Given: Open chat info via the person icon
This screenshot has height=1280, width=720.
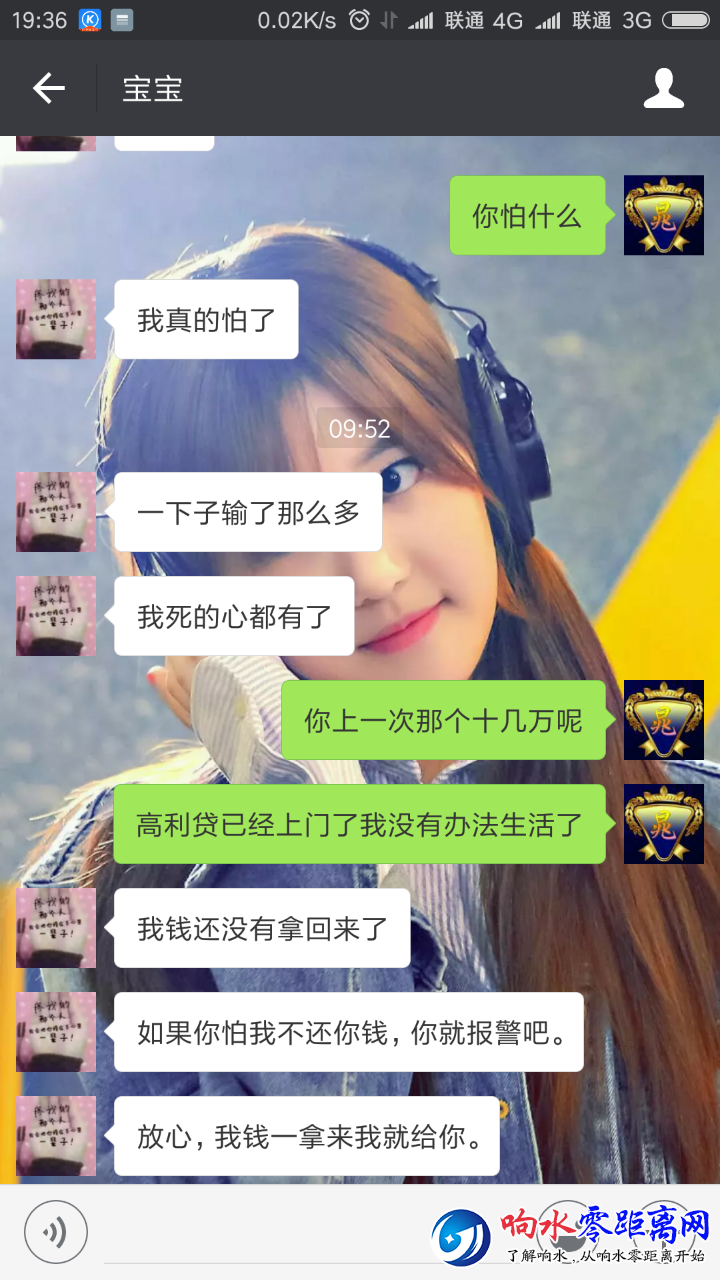Looking at the screenshot, I should tap(663, 89).
